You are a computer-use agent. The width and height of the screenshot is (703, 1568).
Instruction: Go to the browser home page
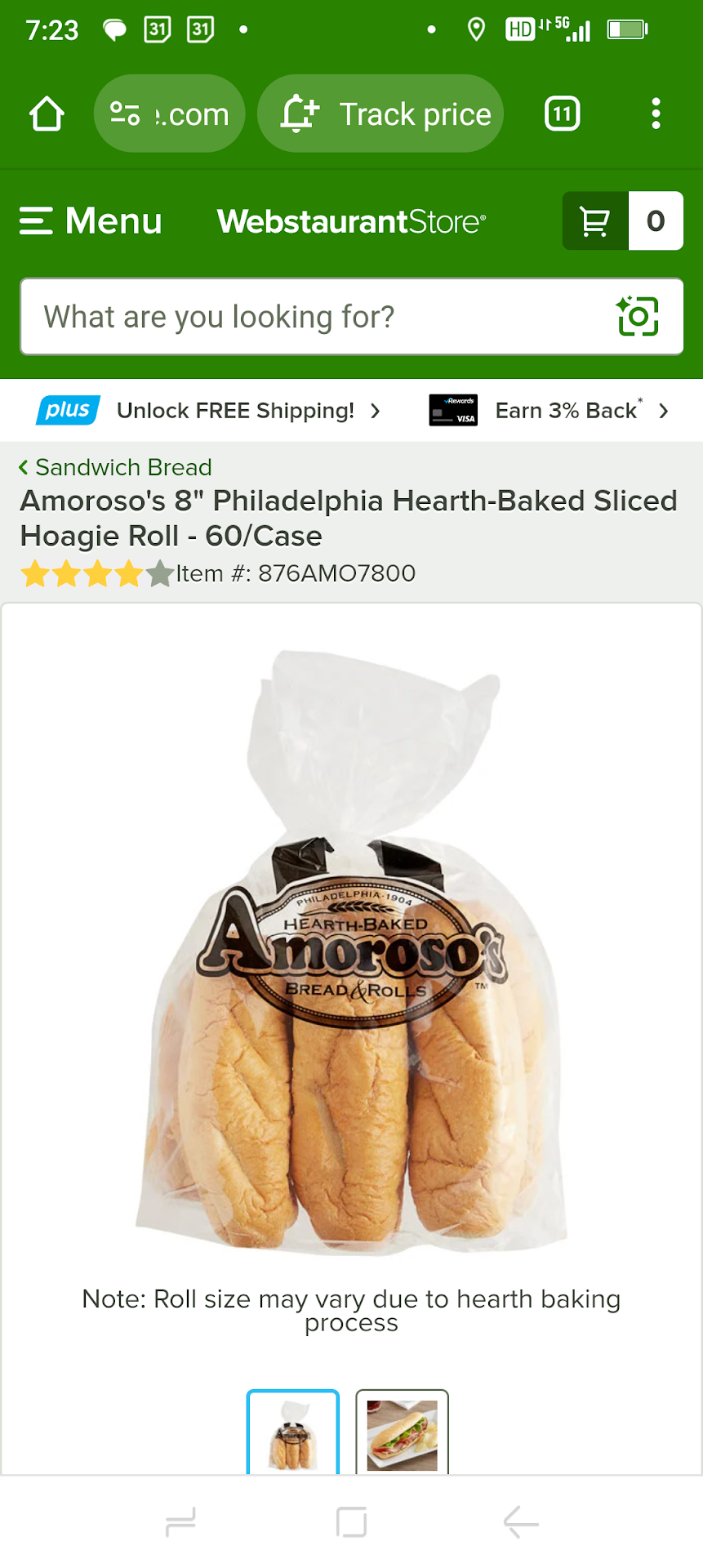click(x=47, y=114)
